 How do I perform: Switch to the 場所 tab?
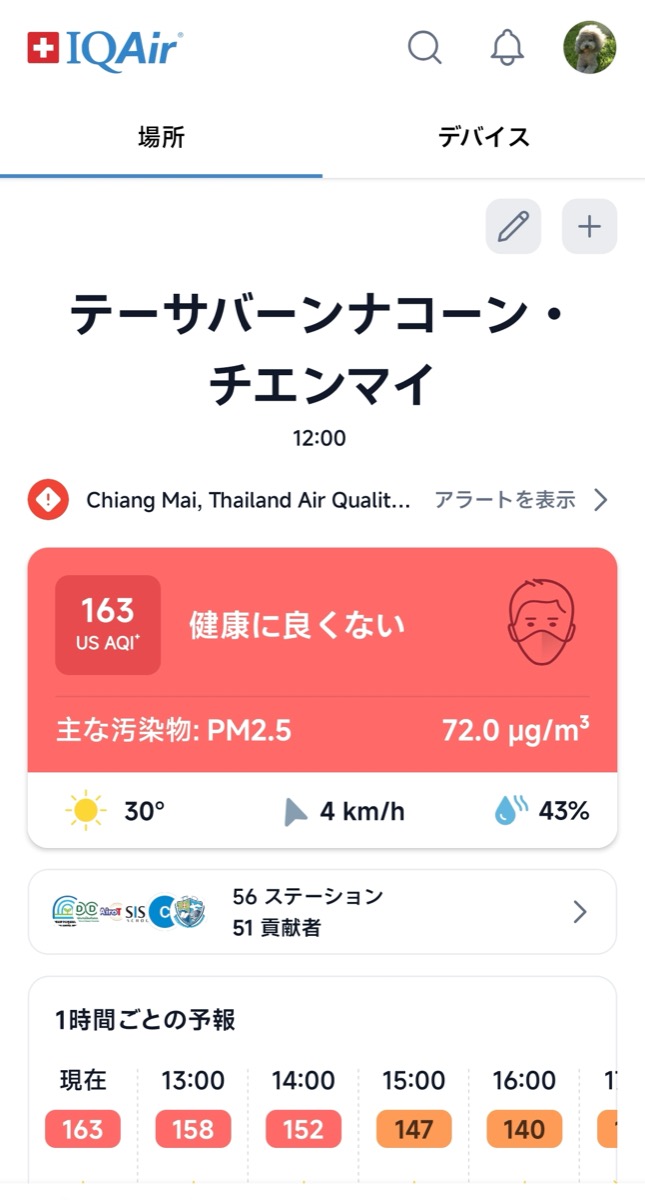pos(161,138)
